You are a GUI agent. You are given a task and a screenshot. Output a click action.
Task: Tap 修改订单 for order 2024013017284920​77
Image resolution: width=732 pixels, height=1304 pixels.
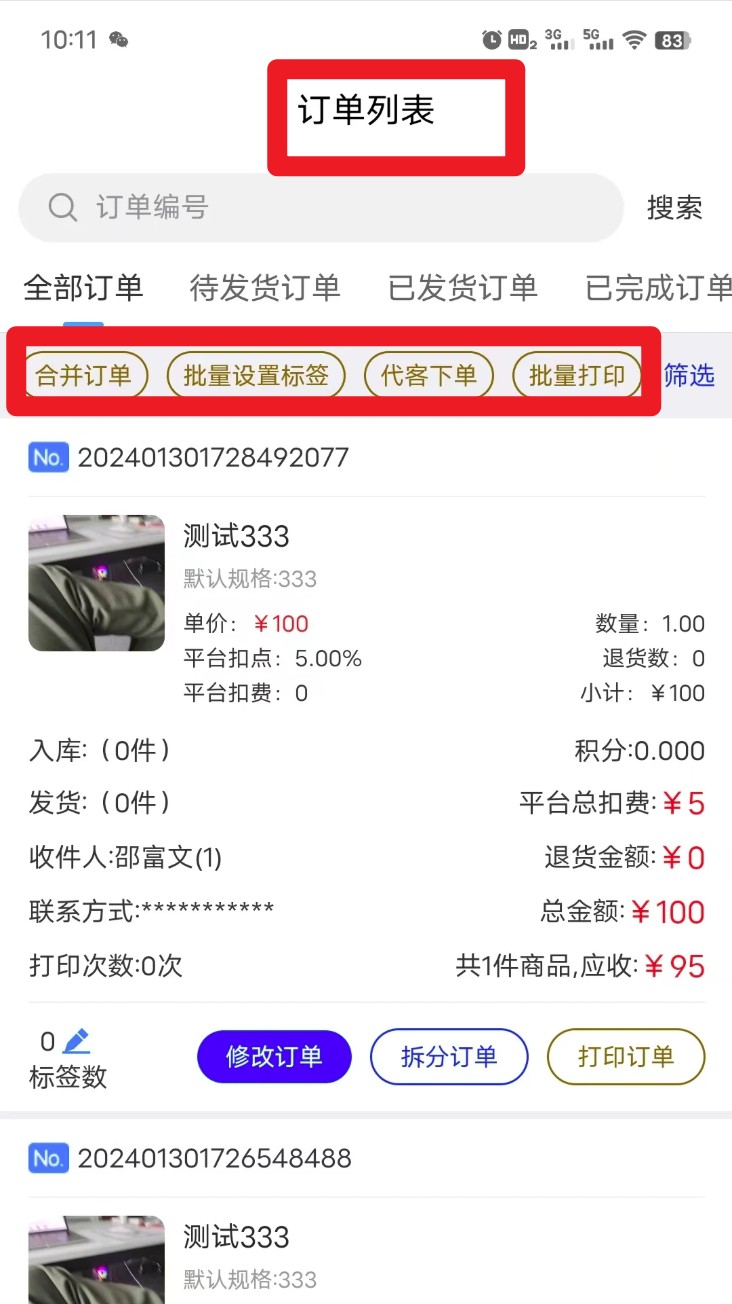point(274,1057)
